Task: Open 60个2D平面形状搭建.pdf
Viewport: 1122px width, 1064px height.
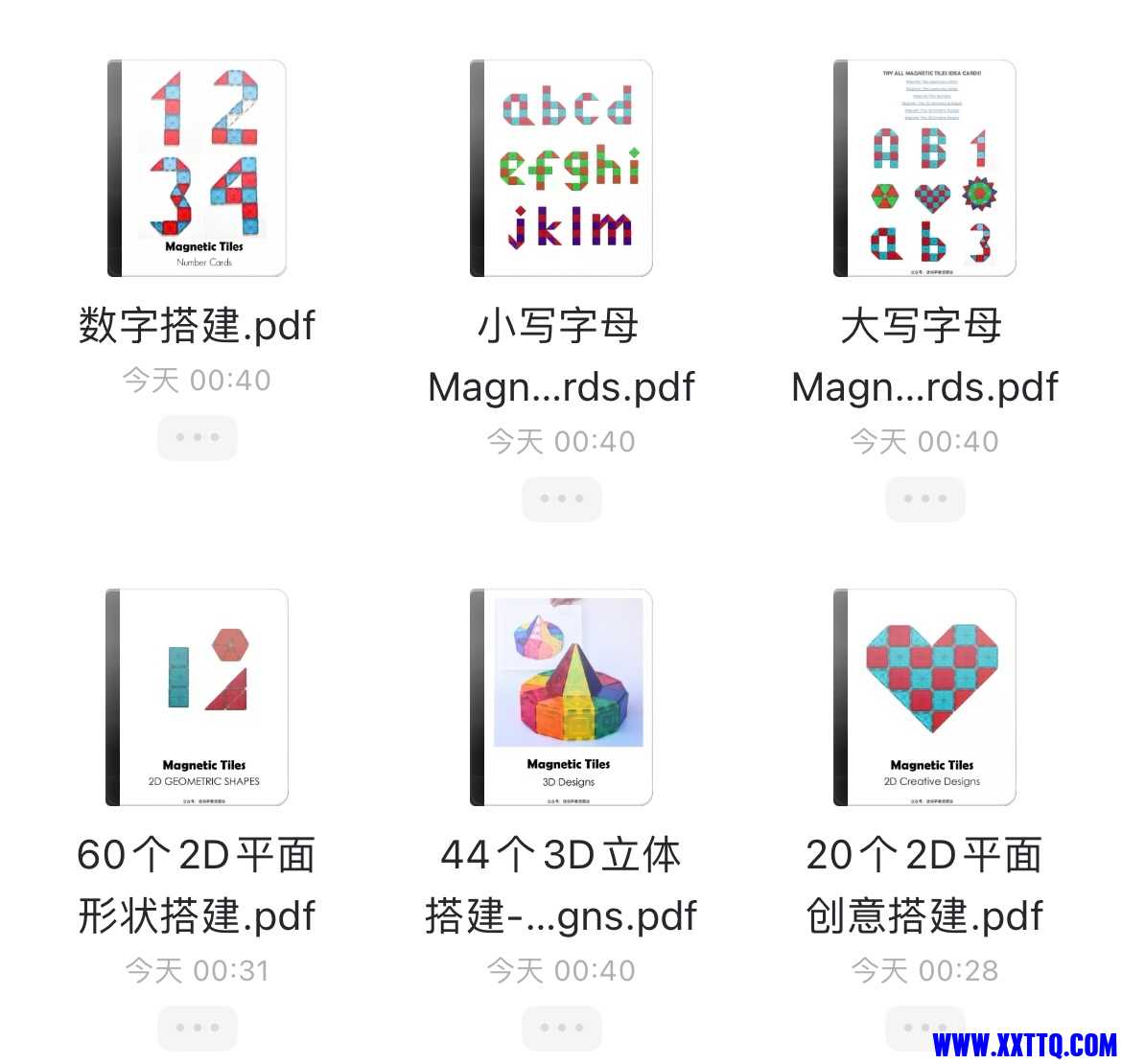Action: tap(197, 698)
